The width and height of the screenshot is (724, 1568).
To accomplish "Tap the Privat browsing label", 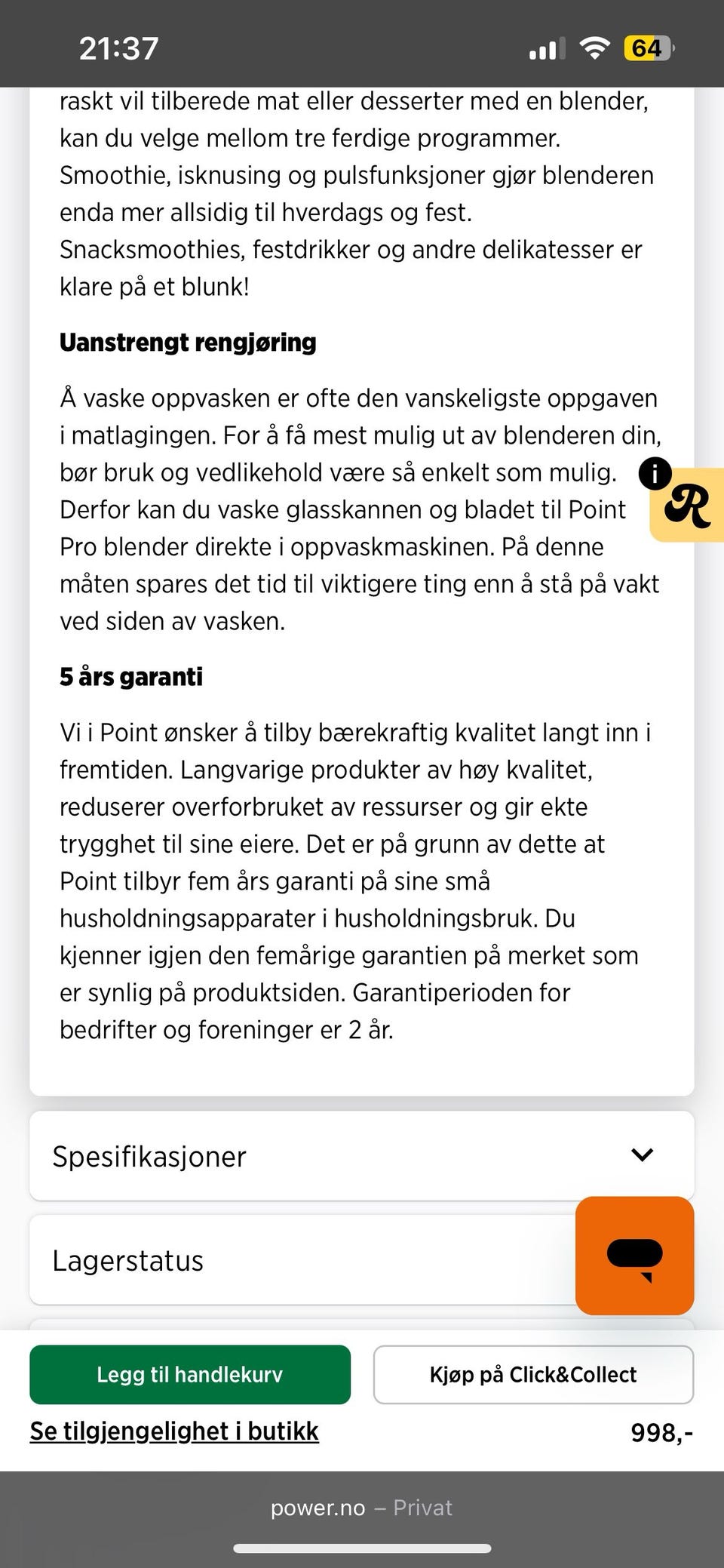I will [422, 1508].
